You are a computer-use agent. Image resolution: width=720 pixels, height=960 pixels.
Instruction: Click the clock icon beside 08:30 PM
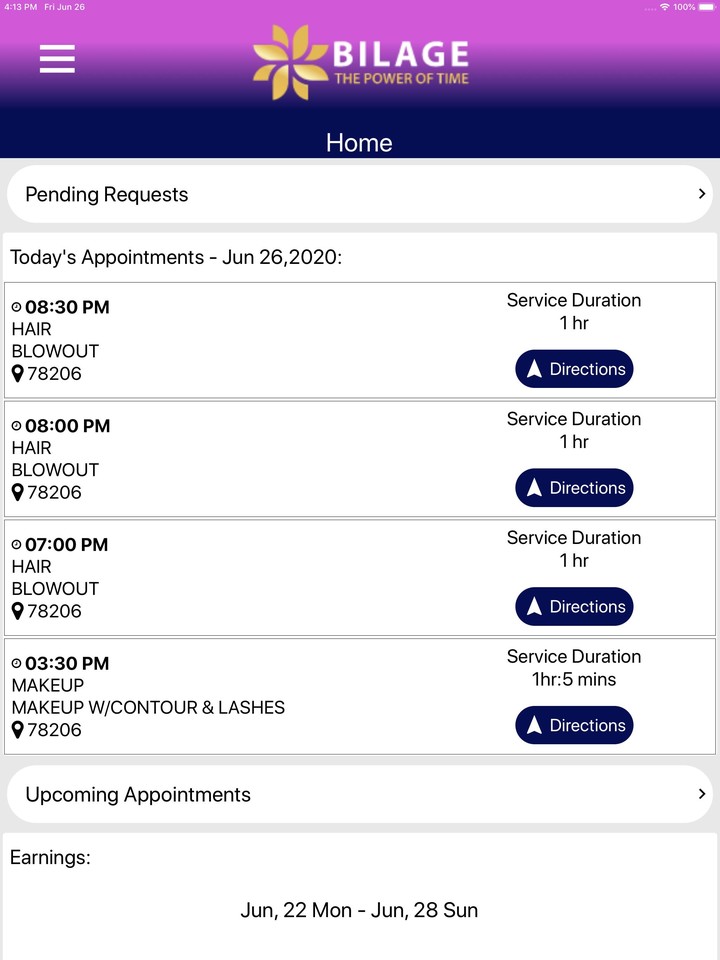coord(17,307)
